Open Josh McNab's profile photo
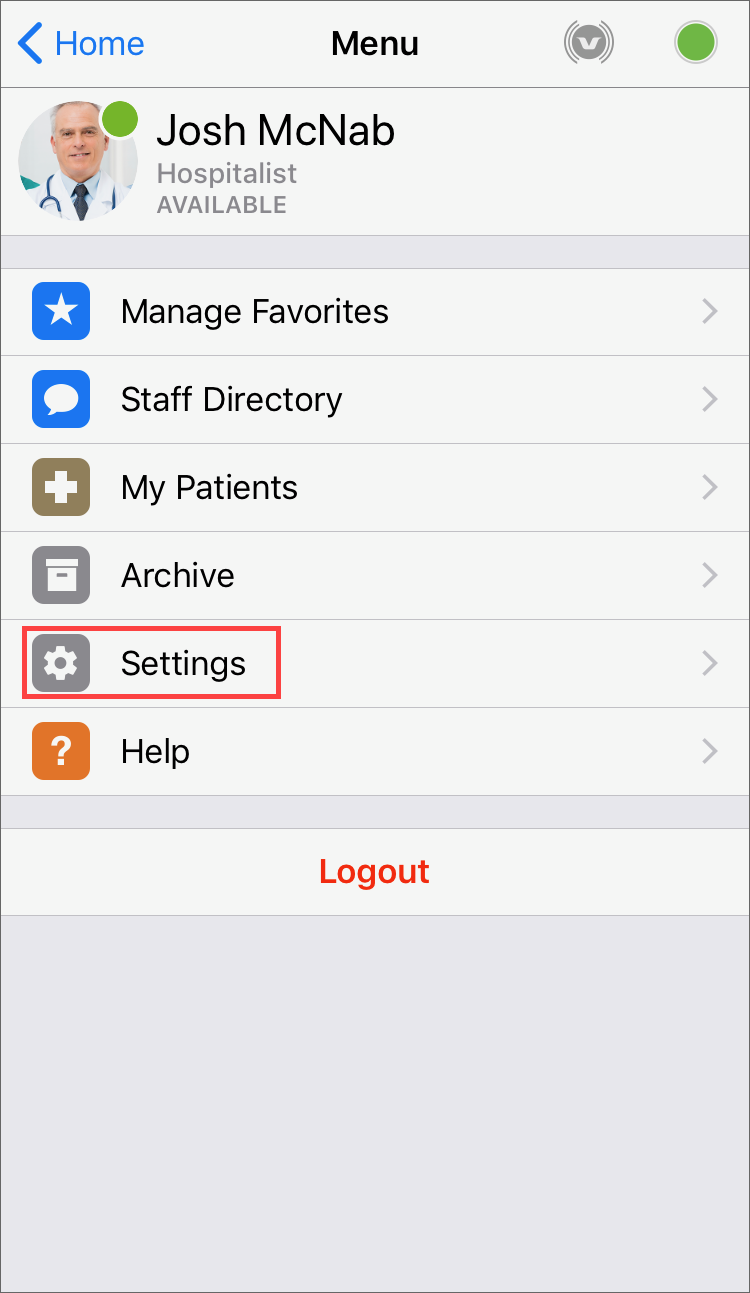The image size is (750, 1293). pos(78,160)
